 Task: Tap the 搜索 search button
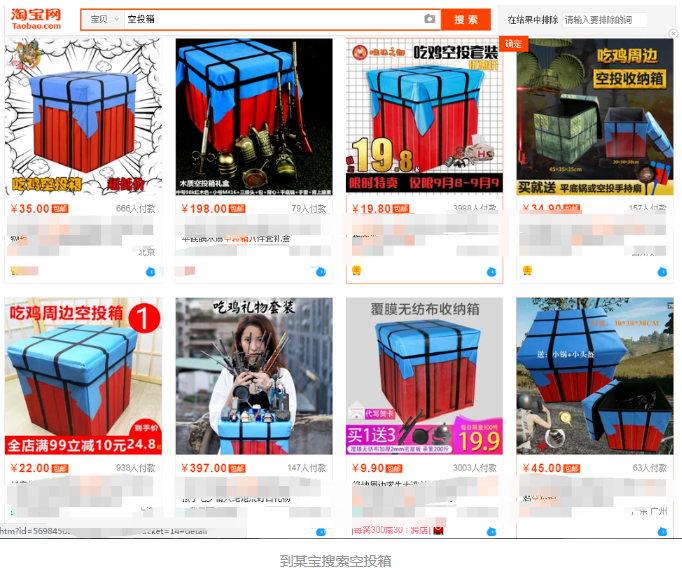(x=465, y=19)
